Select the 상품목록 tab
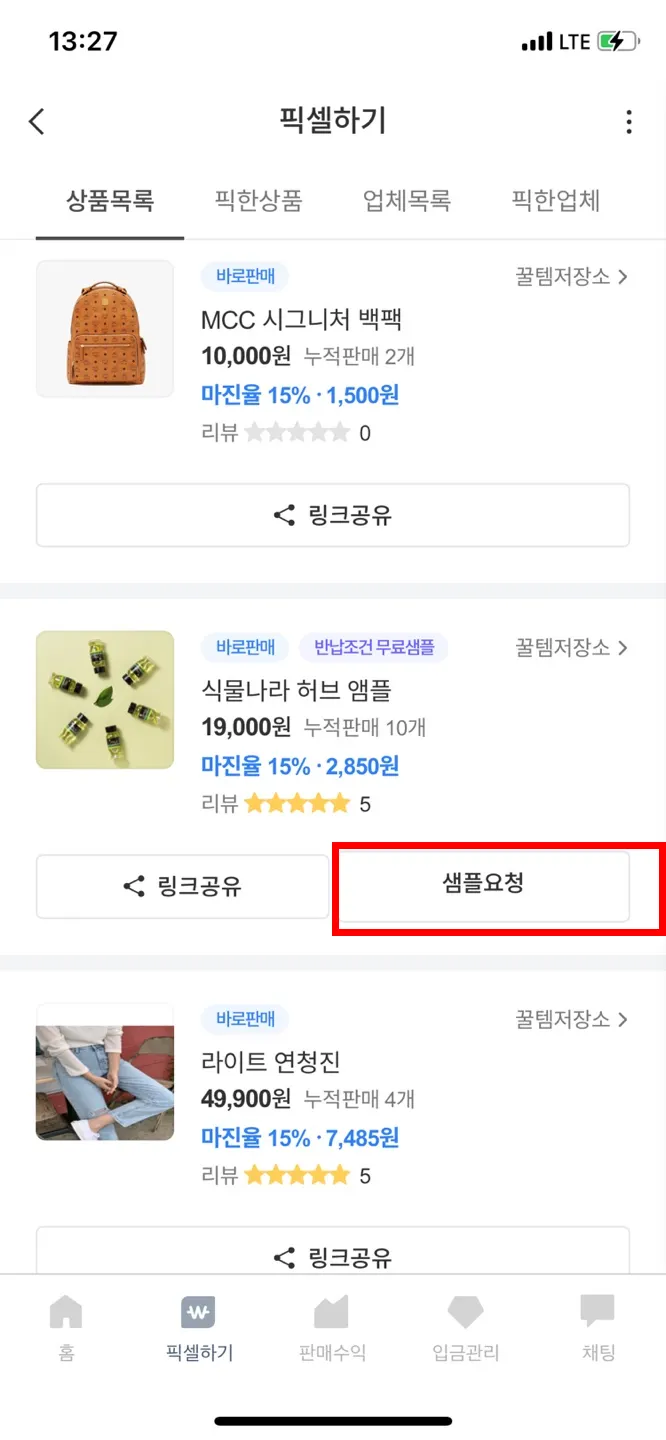This screenshot has width=666, height=1440. click(x=110, y=201)
